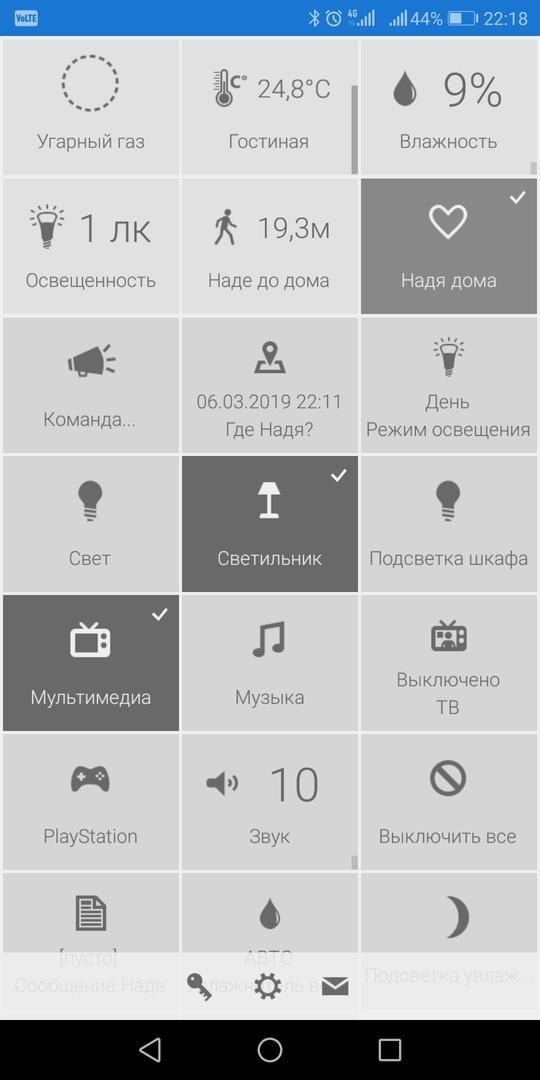Screen dimensions: 540x1080
Task: Open settings gear icon
Action: coord(268,986)
